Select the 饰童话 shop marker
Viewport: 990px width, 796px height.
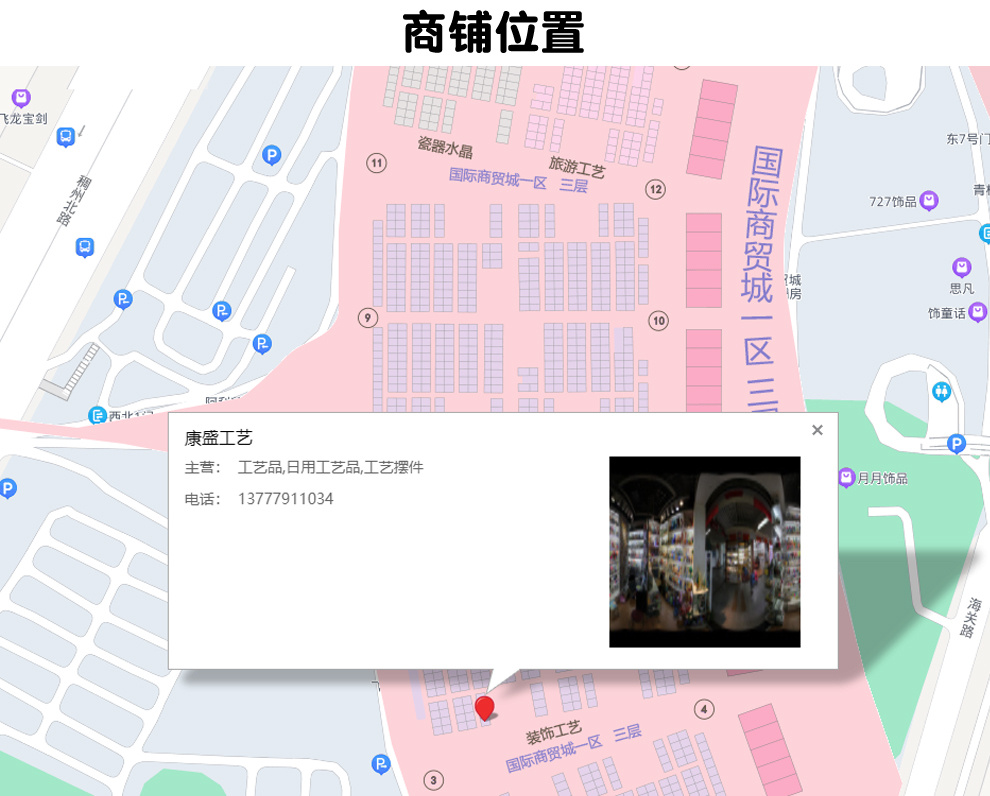point(978,312)
